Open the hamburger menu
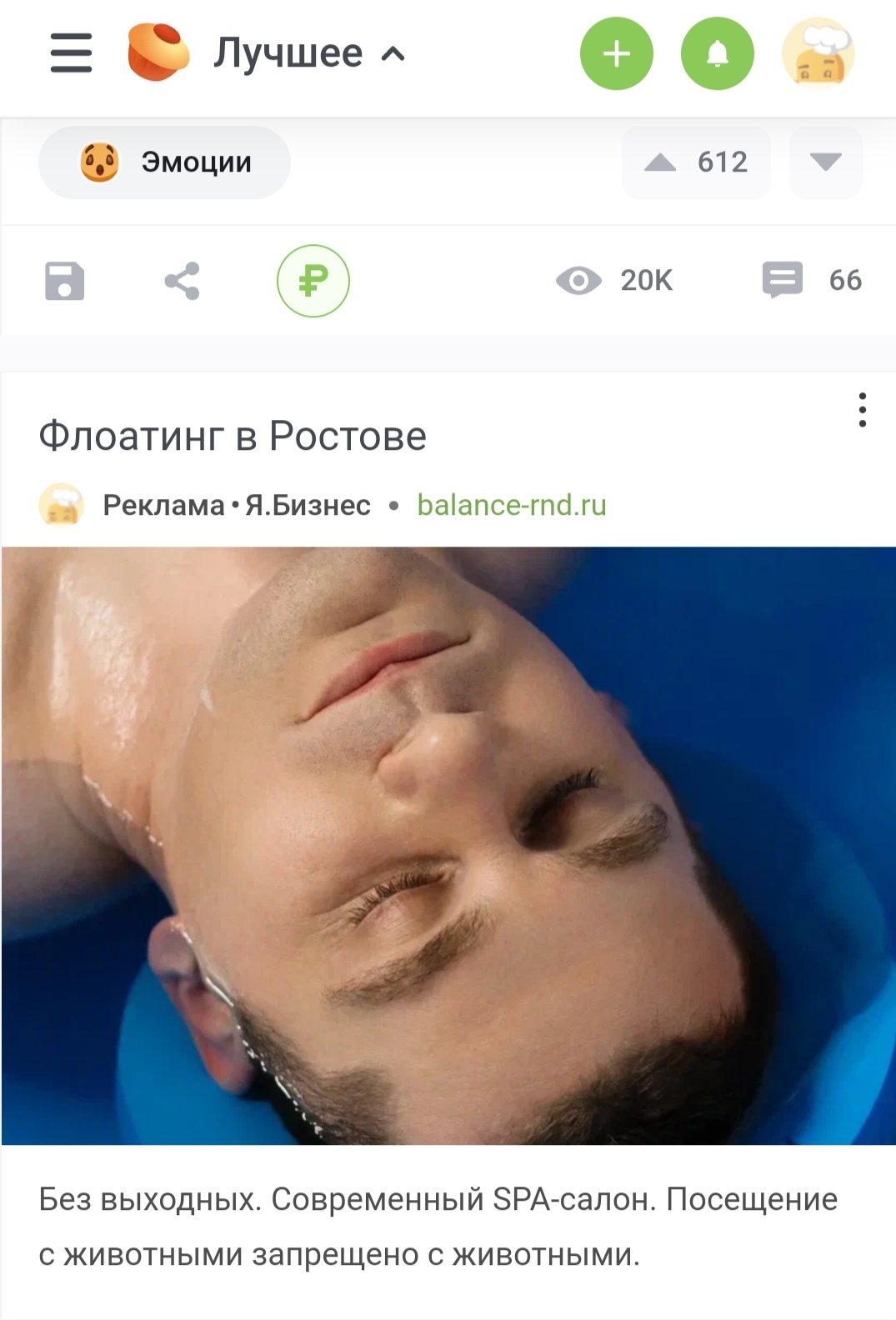Viewport: 896px width, 1320px height. (x=71, y=53)
